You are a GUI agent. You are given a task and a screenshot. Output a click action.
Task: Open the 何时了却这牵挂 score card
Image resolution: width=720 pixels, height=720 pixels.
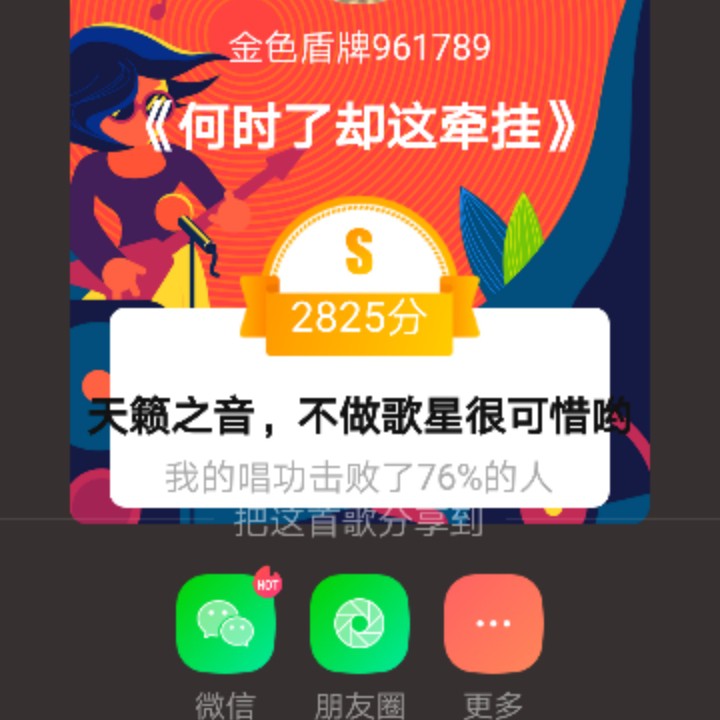[x=360, y=262]
